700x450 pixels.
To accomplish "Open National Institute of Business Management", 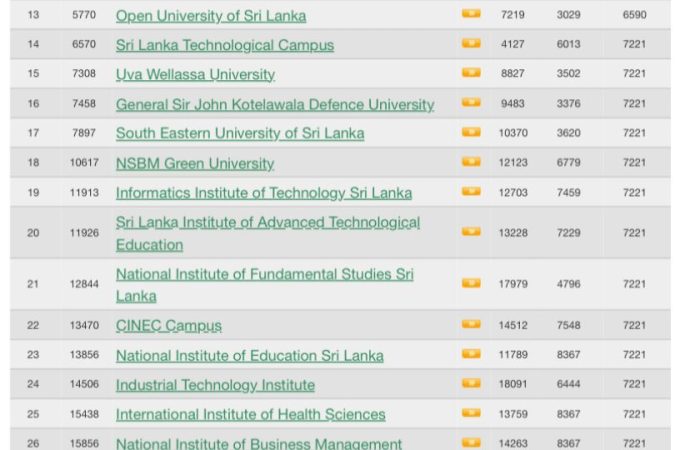I will click(x=259, y=443).
